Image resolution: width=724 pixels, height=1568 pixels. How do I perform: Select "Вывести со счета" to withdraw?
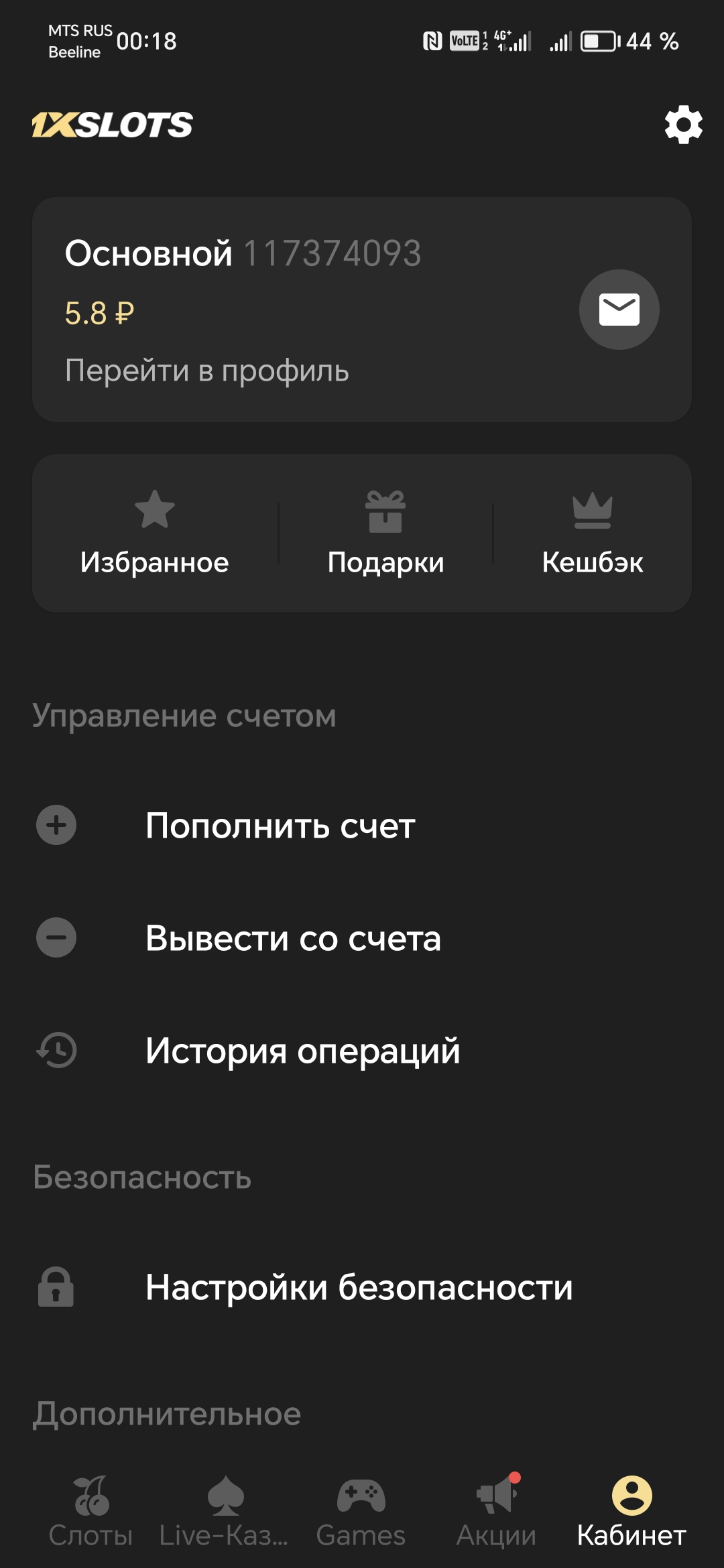[293, 938]
